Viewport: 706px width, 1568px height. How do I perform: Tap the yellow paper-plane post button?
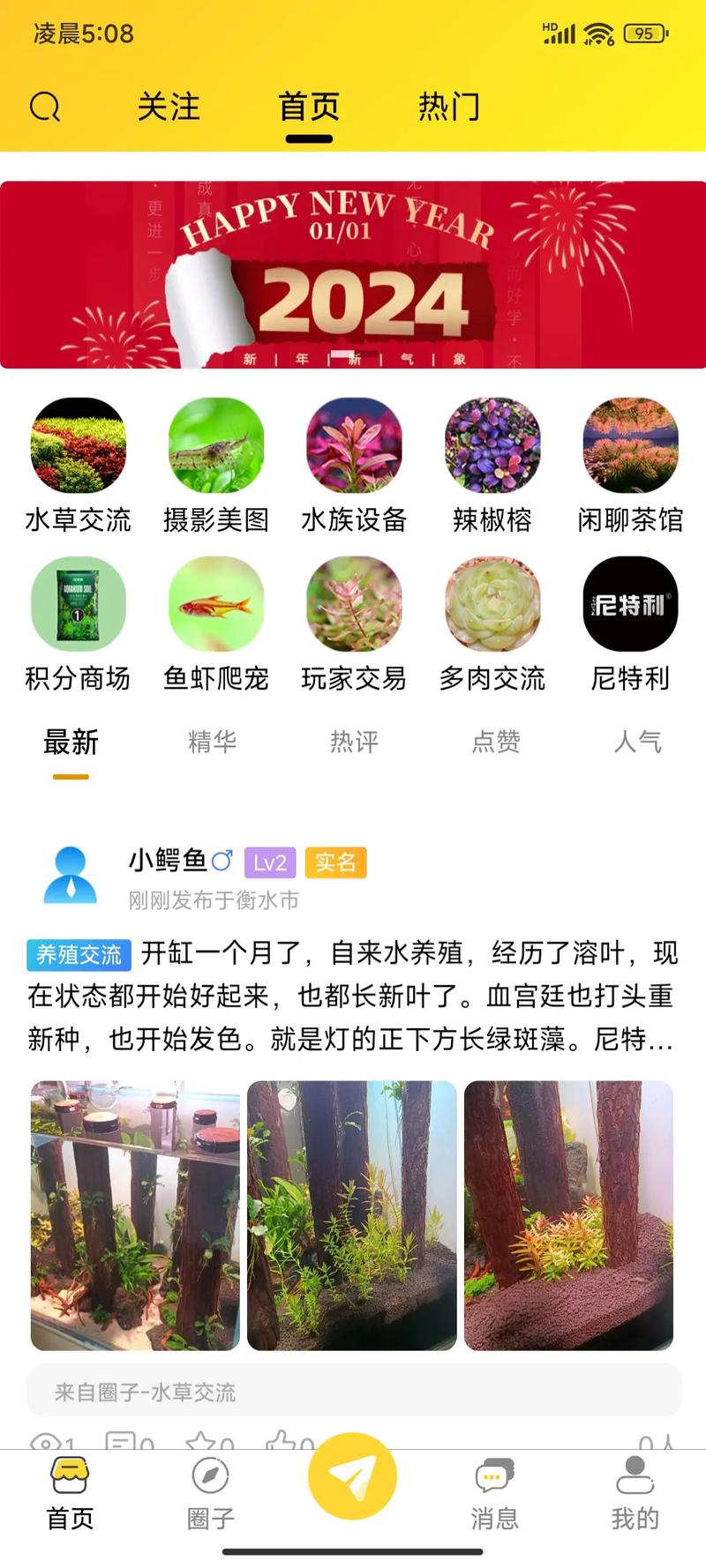[x=352, y=1475]
